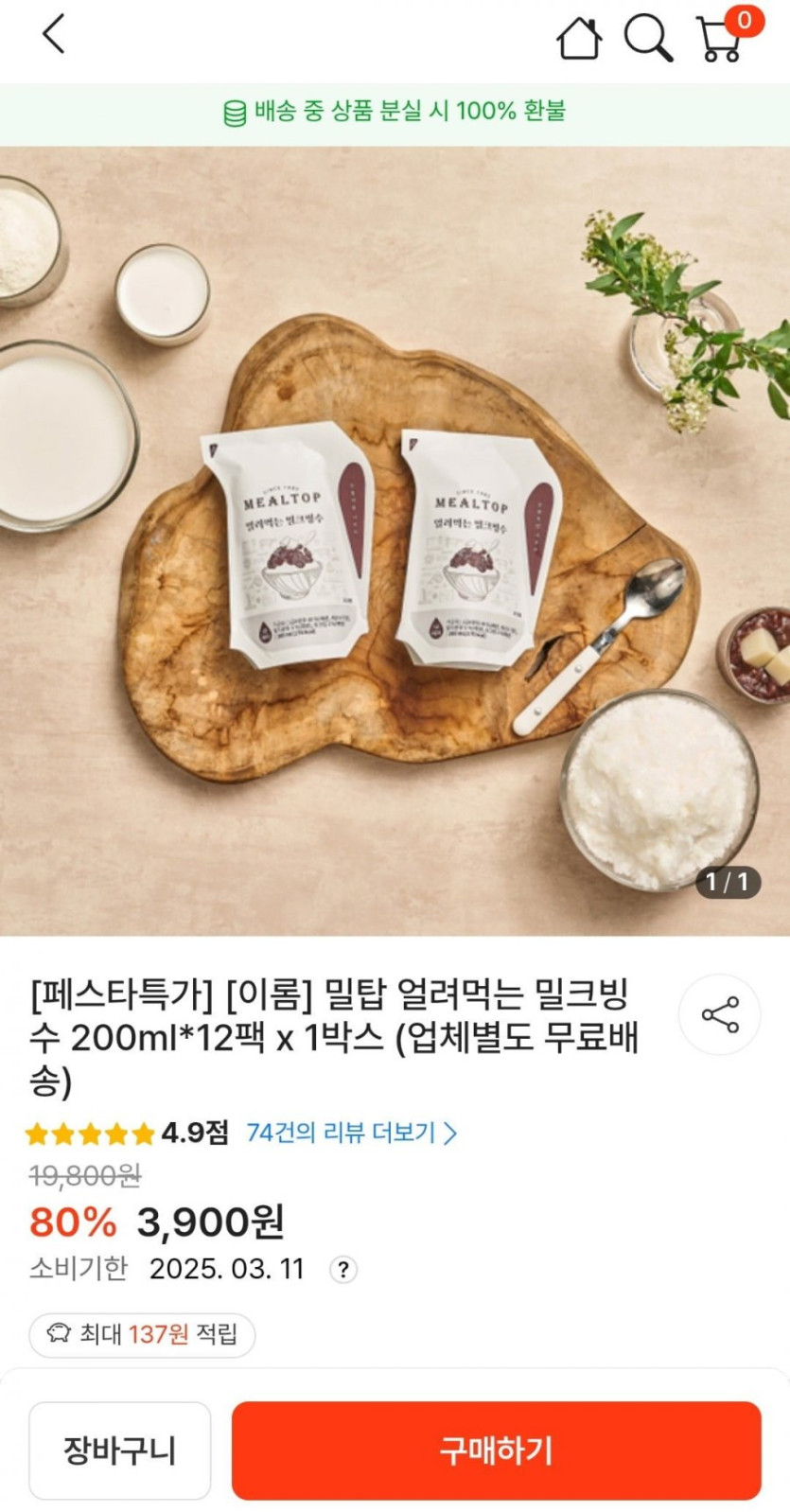The height and width of the screenshot is (1512, 790).
Task: Open search with the magnifier icon
Action: [648, 39]
